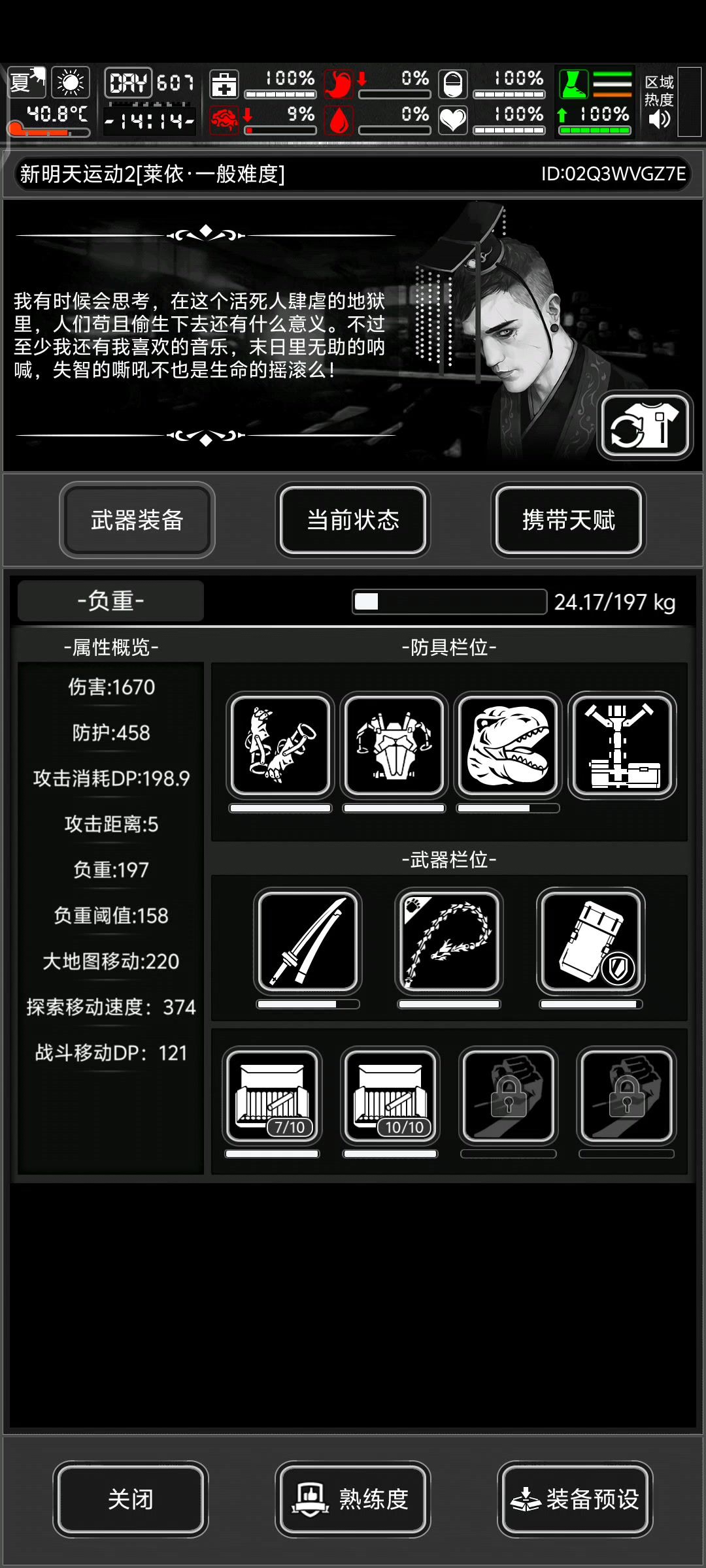This screenshot has height=1568, width=706.
Task: Open the ammo slot showing 10/10
Action: pos(390,1096)
